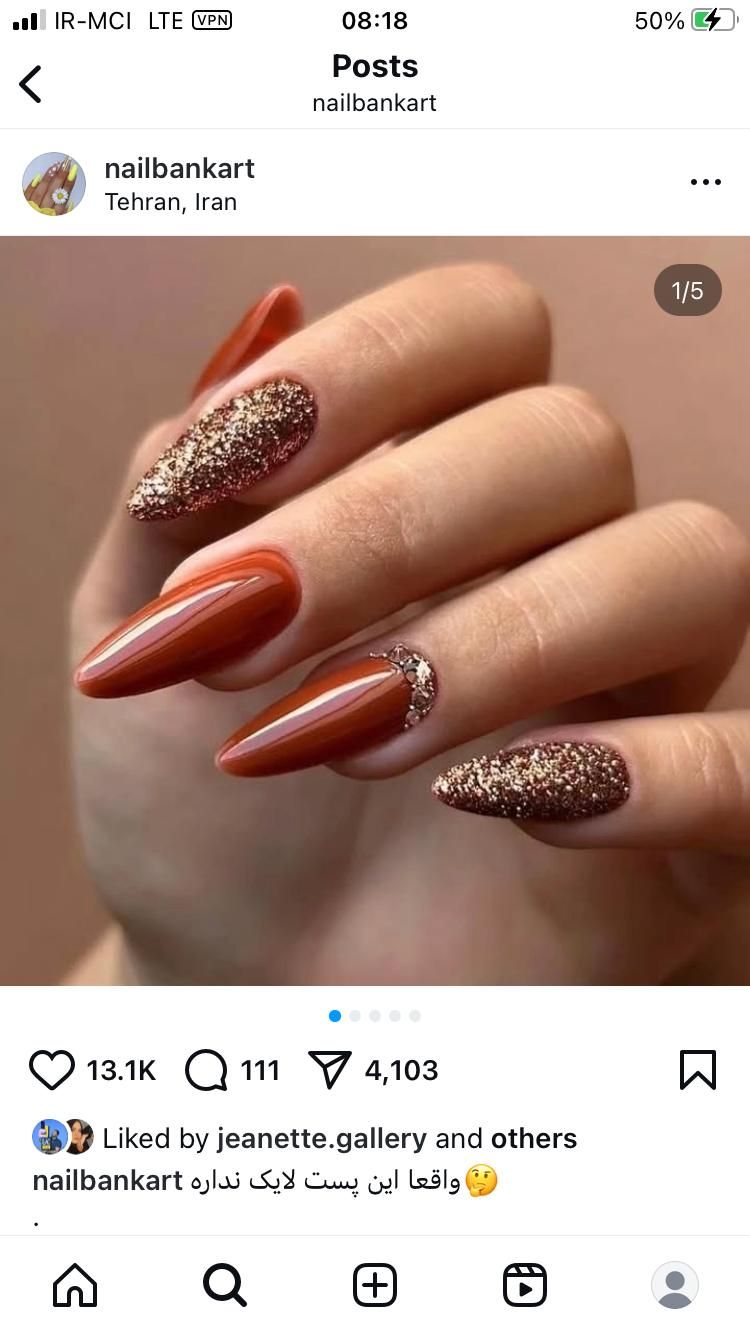This screenshot has width=750, height=1334.
Task: Open comments on this post
Action: click(x=207, y=1070)
